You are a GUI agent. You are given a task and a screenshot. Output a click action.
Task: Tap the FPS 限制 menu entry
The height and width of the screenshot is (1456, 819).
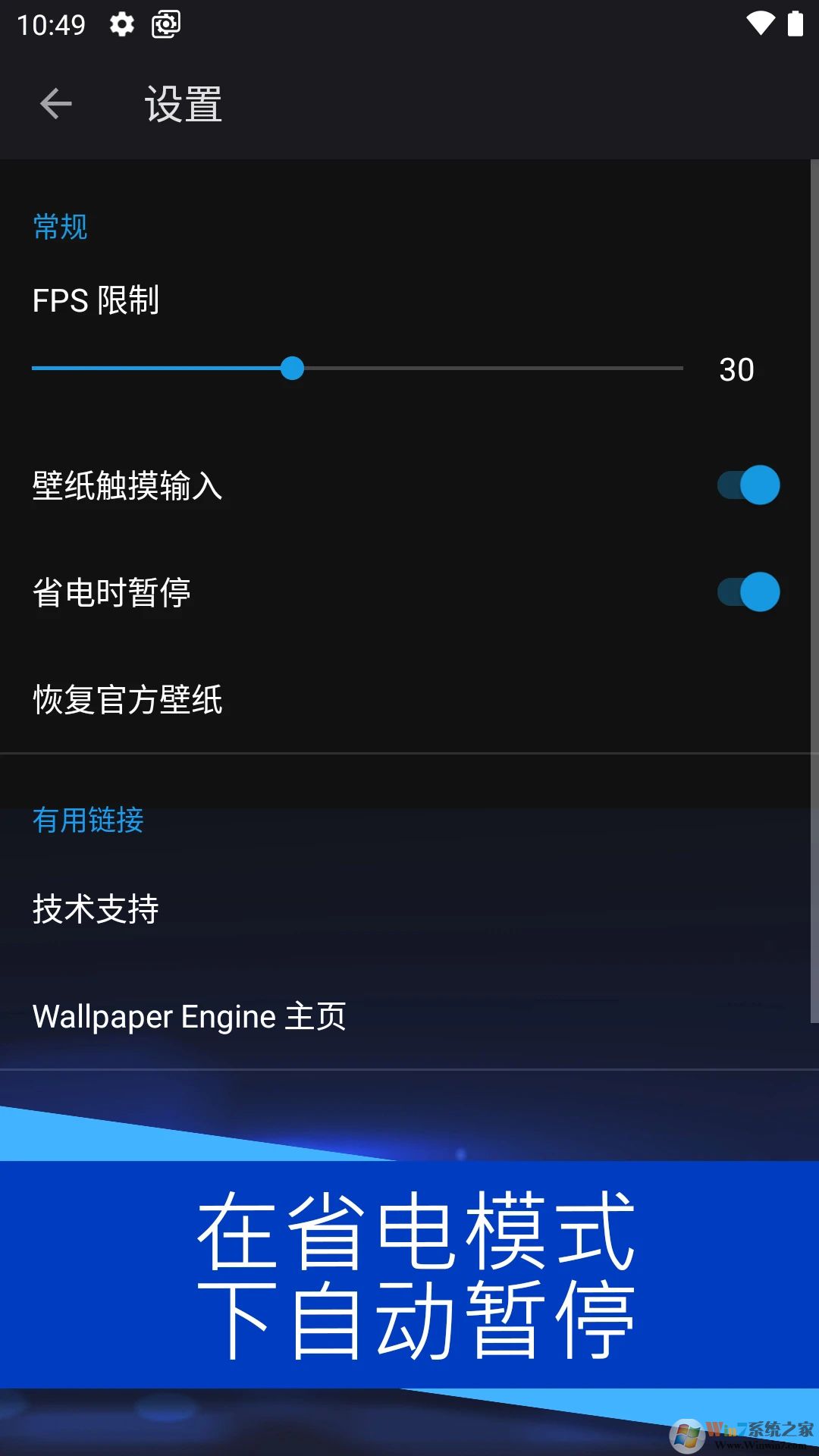(96, 301)
